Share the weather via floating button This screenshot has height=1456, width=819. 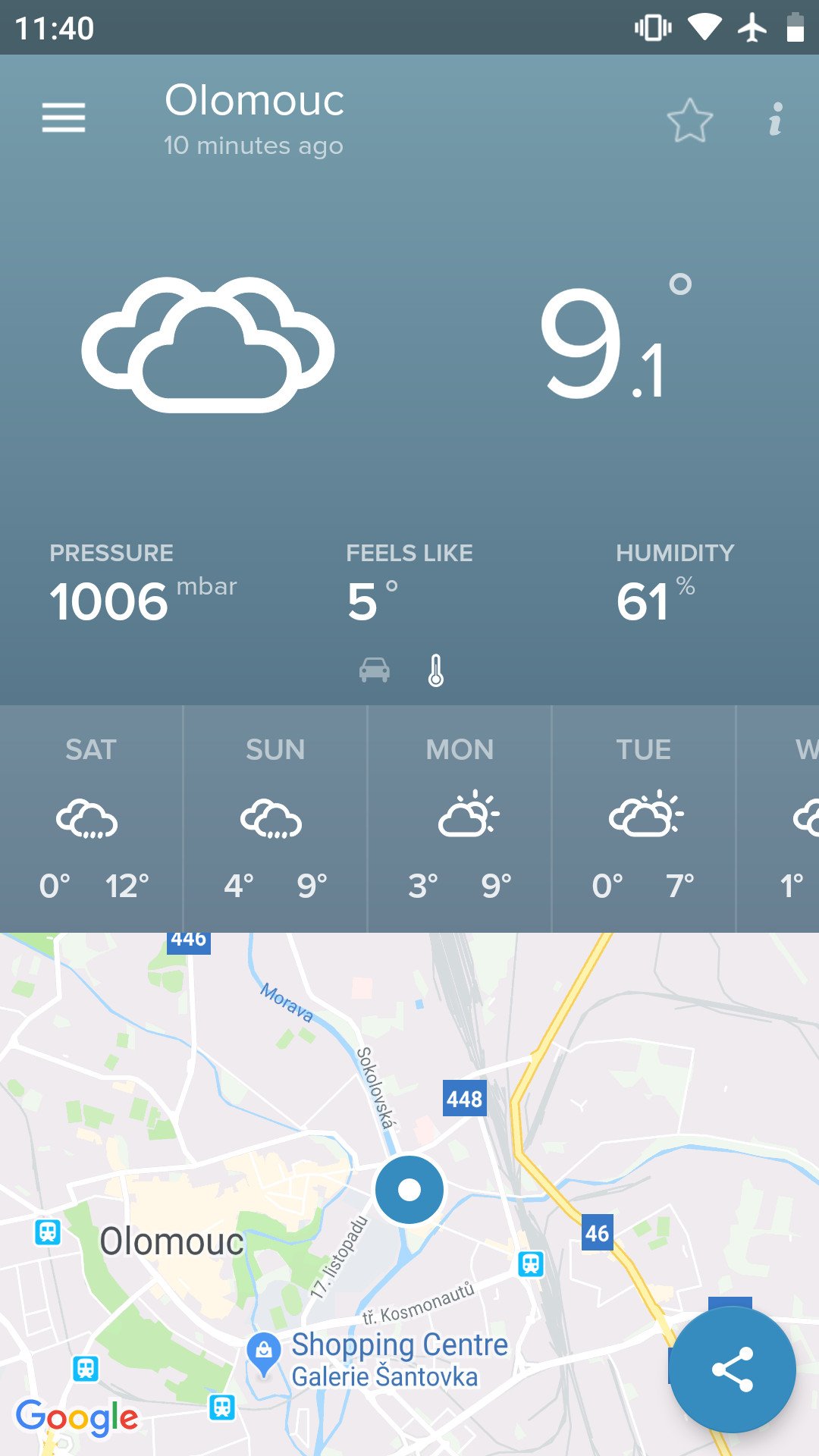click(732, 1370)
